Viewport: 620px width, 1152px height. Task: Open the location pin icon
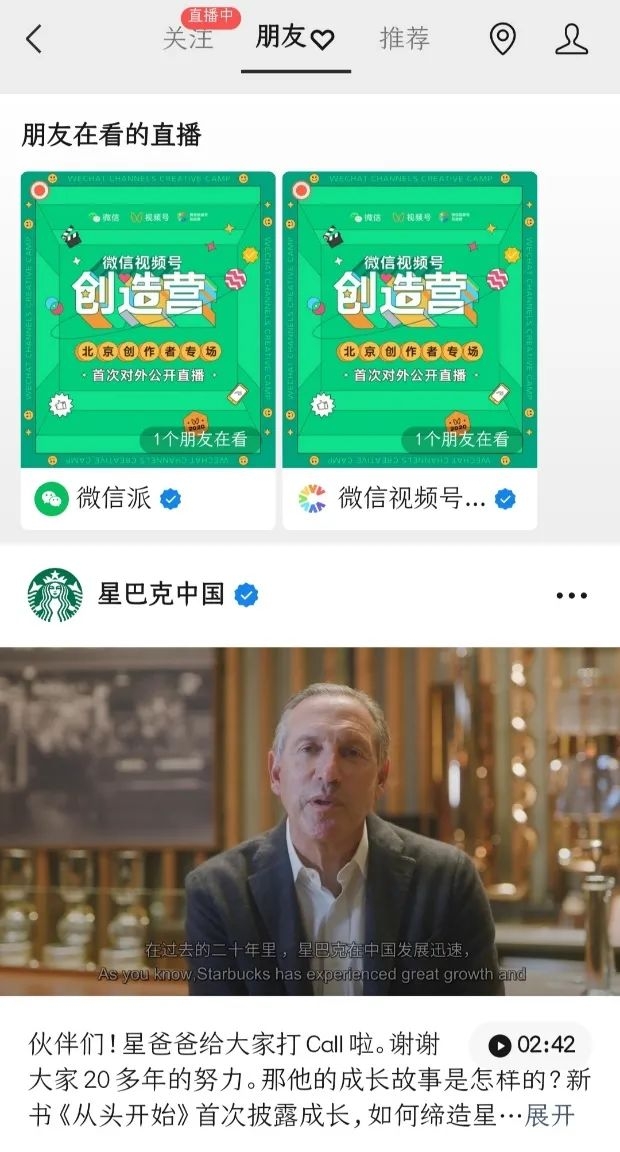[501, 40]
